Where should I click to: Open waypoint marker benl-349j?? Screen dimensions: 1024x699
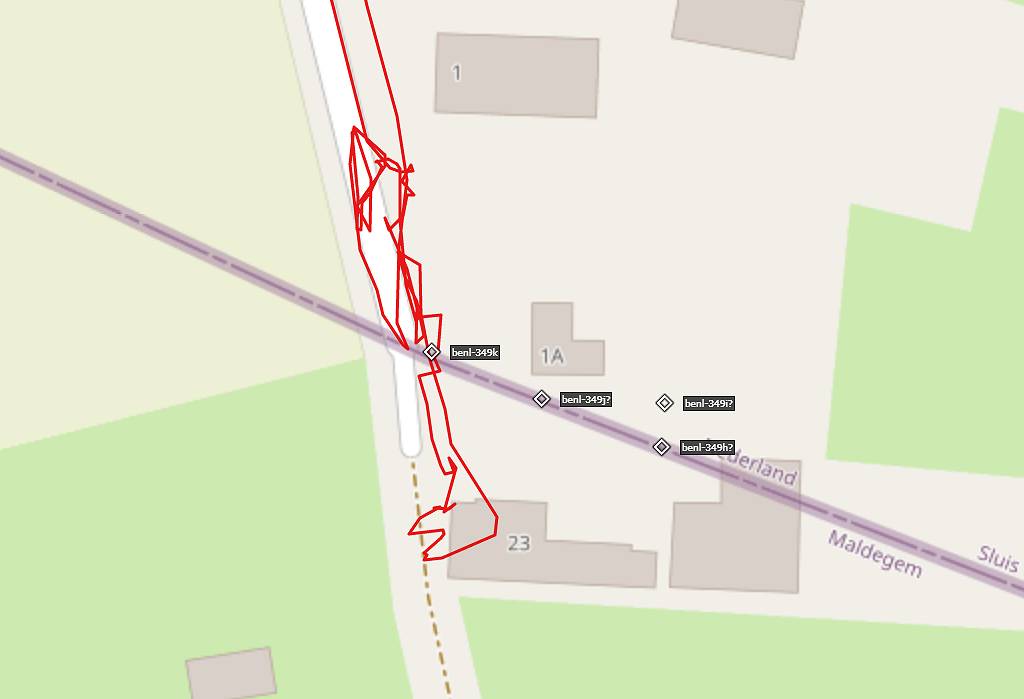point(541,399)
